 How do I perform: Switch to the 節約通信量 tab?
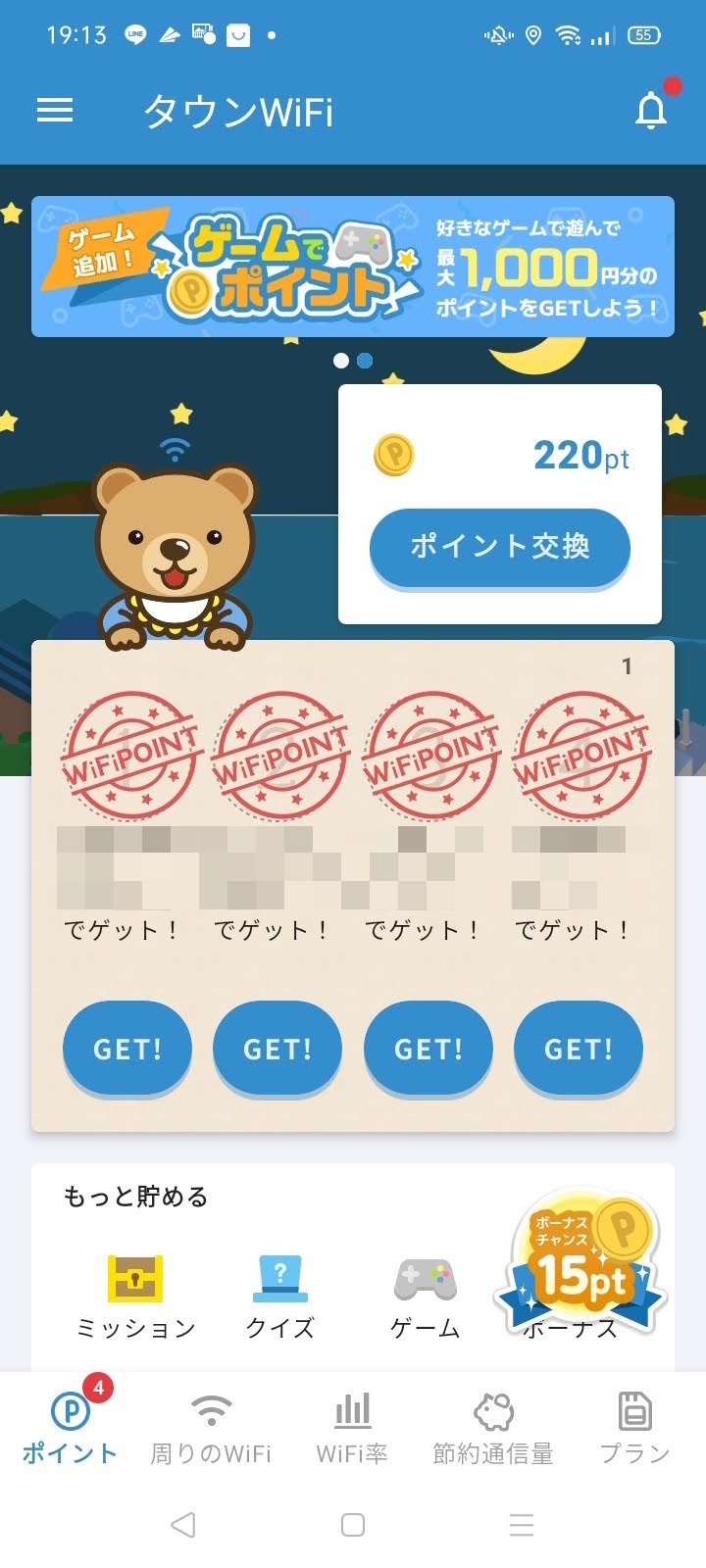coord(493,1428)
